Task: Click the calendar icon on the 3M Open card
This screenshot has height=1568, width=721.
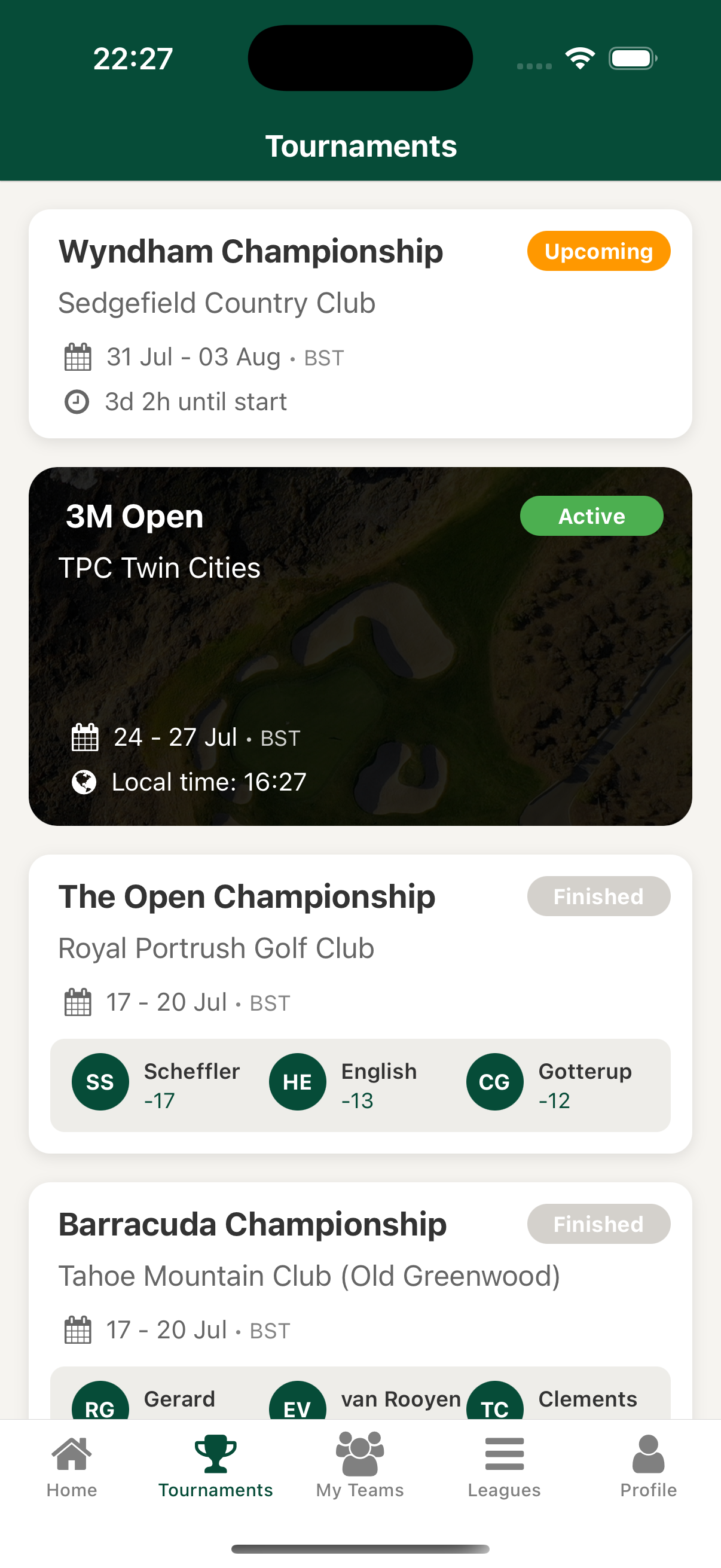Action: coord(85,737)
